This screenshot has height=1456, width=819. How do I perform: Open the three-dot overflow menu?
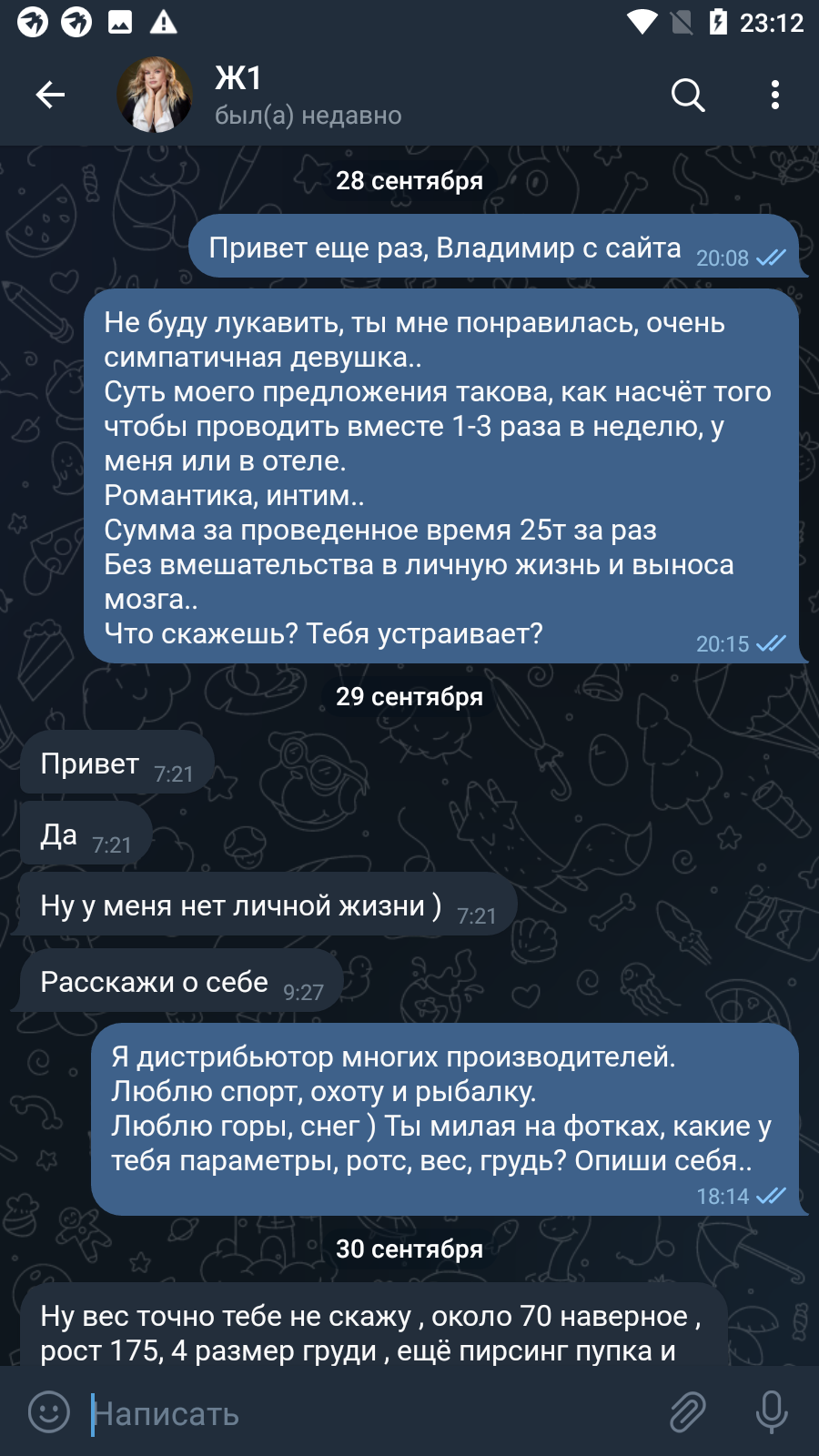774,95
